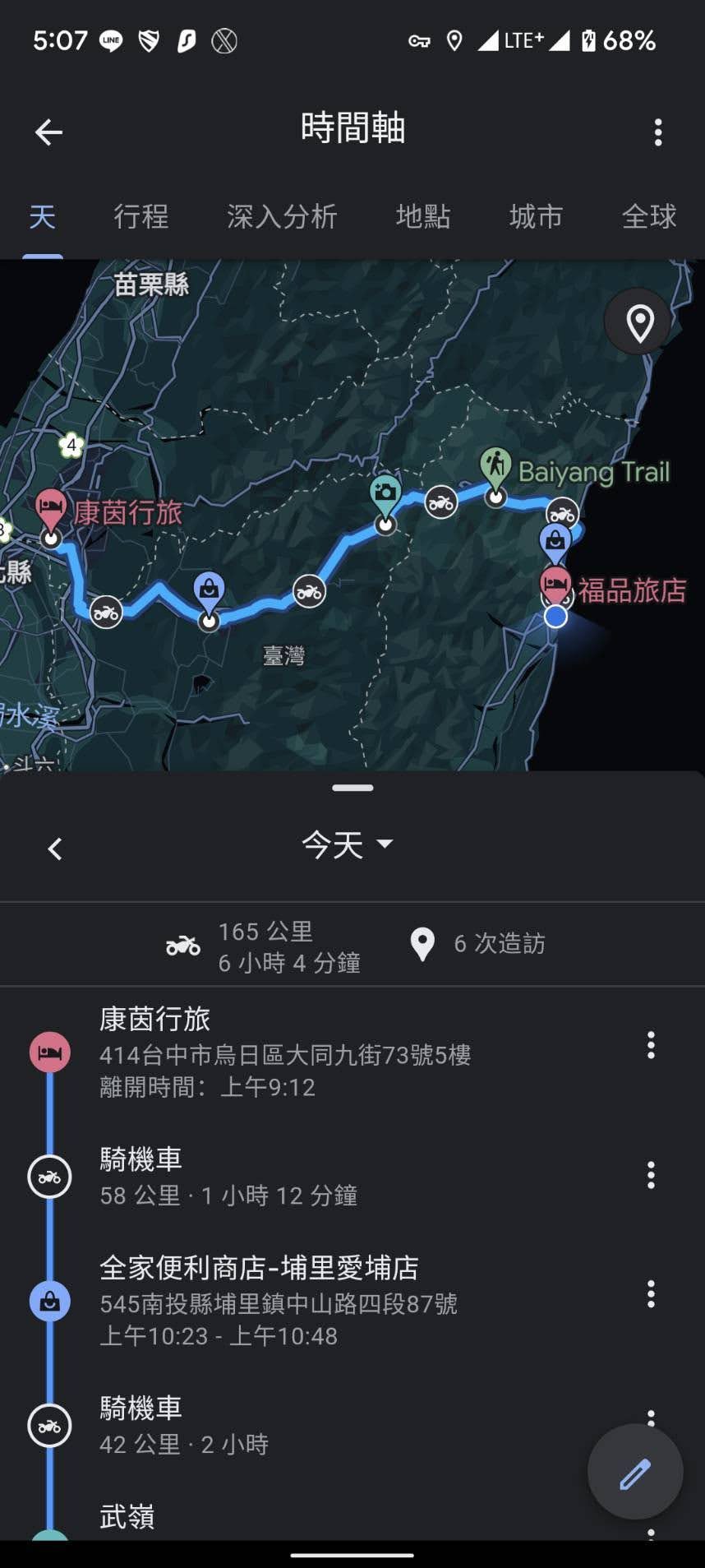705x1568 pixels.
Task: Open more options for 康茵行旅
Action: tap(651, 1045)
